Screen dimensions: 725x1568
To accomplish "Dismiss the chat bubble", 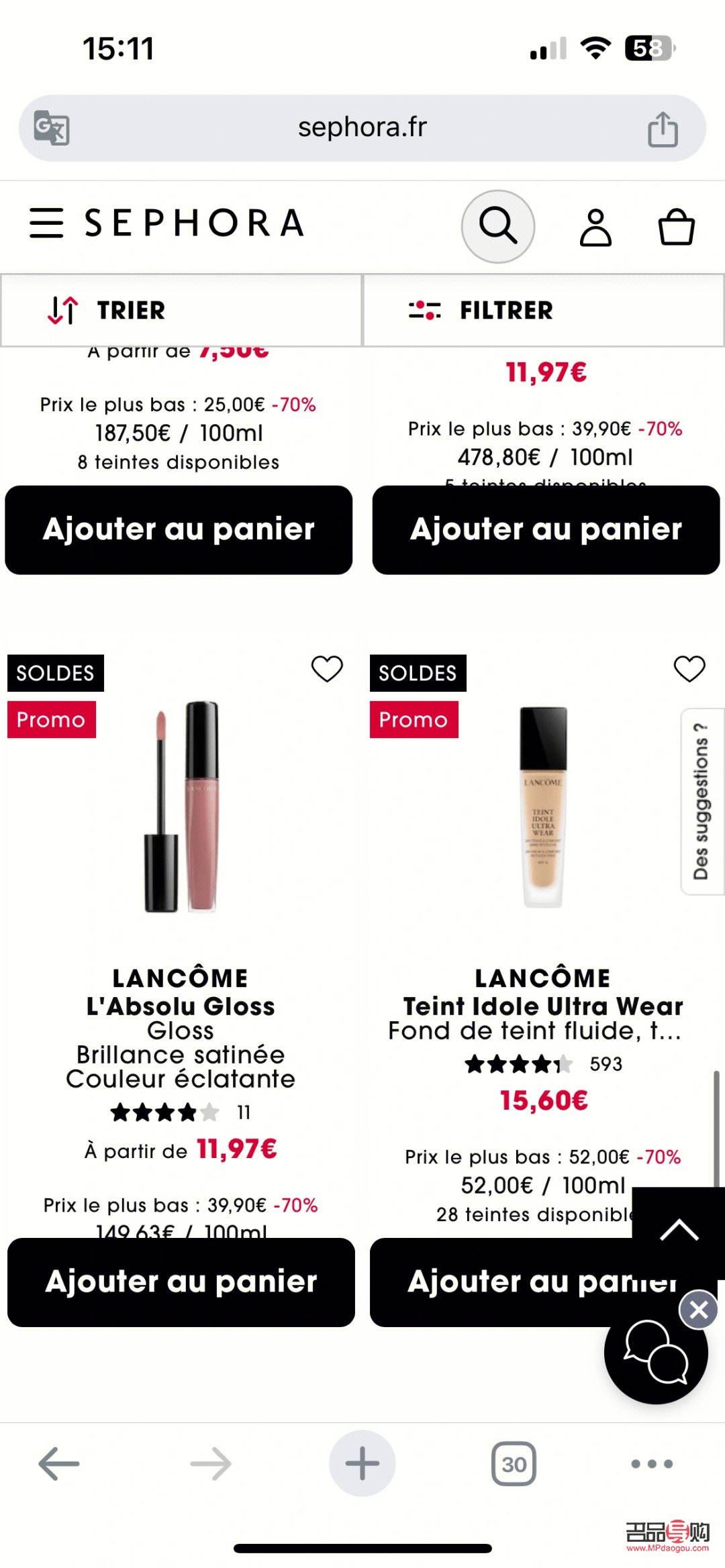I will pos(699,1309).
